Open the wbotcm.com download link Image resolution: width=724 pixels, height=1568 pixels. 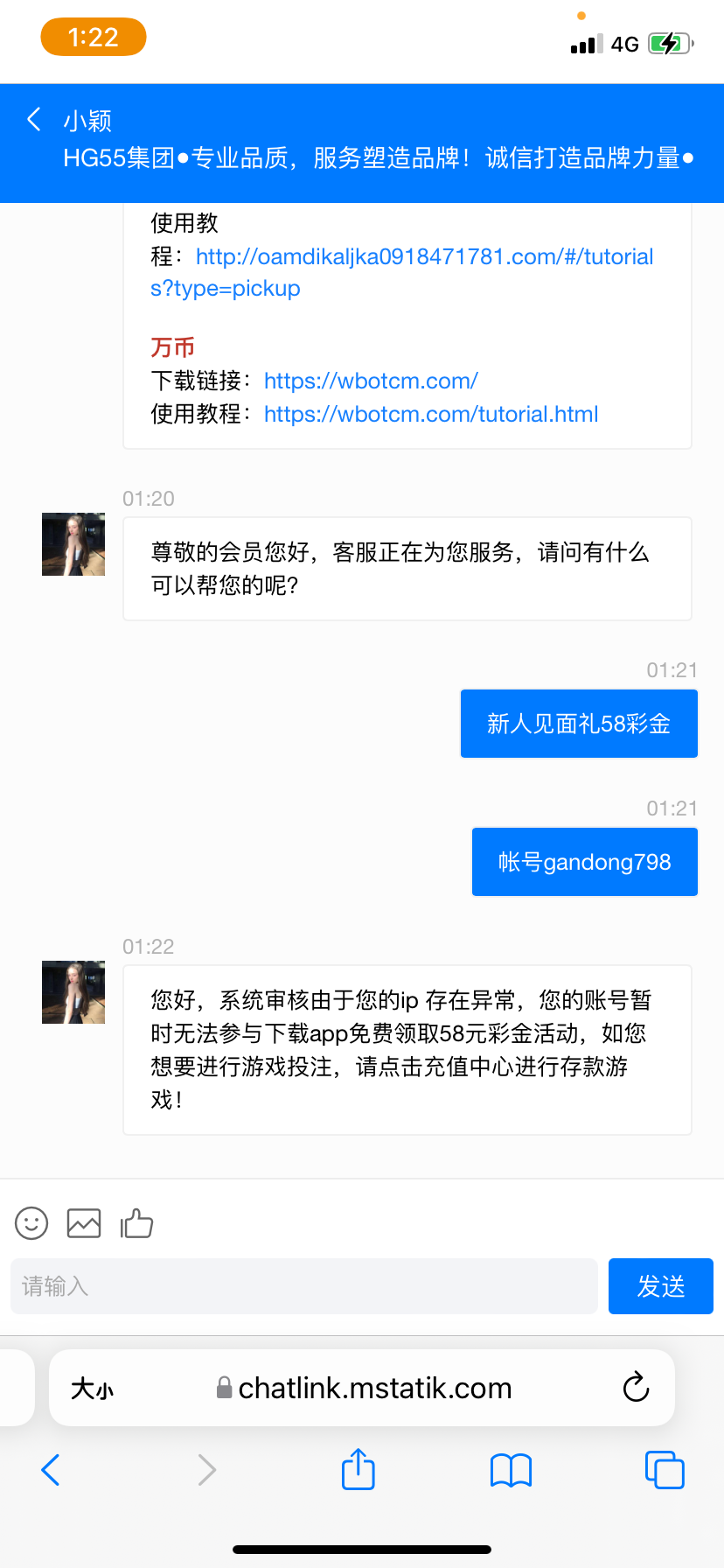tap(371, 381)
